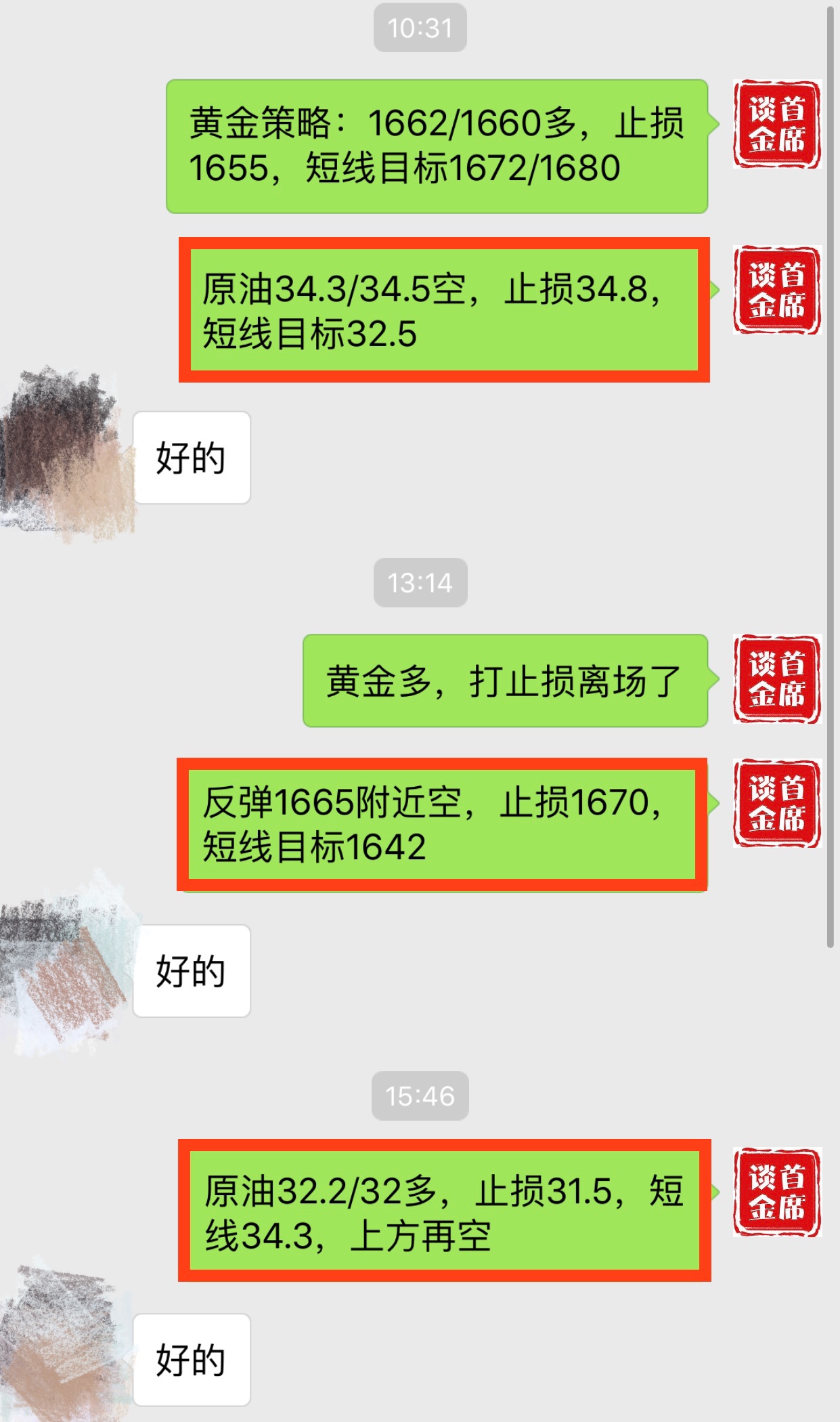
Task: Open avatar beside 黄金多,打止损离场了 message
Action: [776, 679]
